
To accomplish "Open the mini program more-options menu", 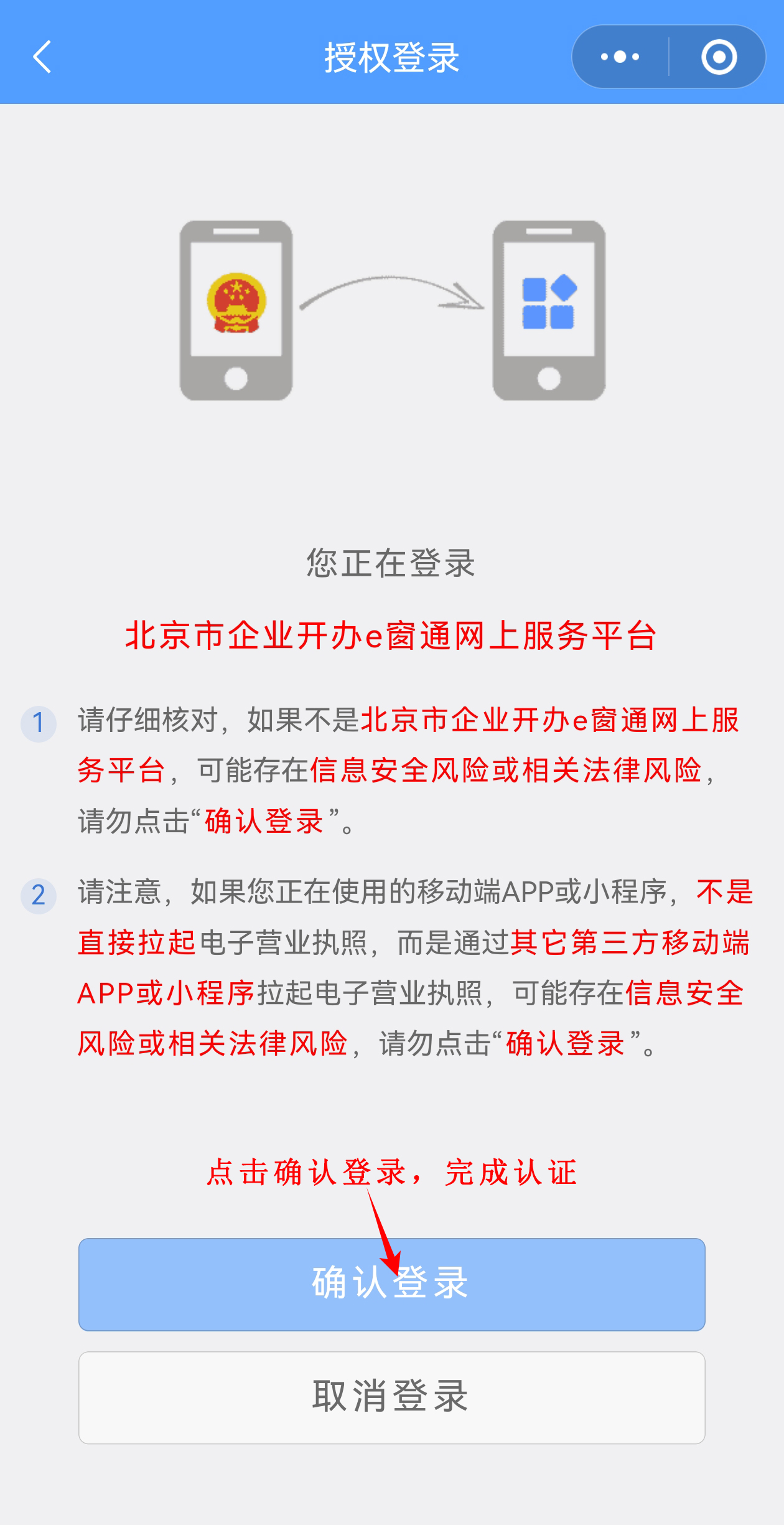I will 620,57.
